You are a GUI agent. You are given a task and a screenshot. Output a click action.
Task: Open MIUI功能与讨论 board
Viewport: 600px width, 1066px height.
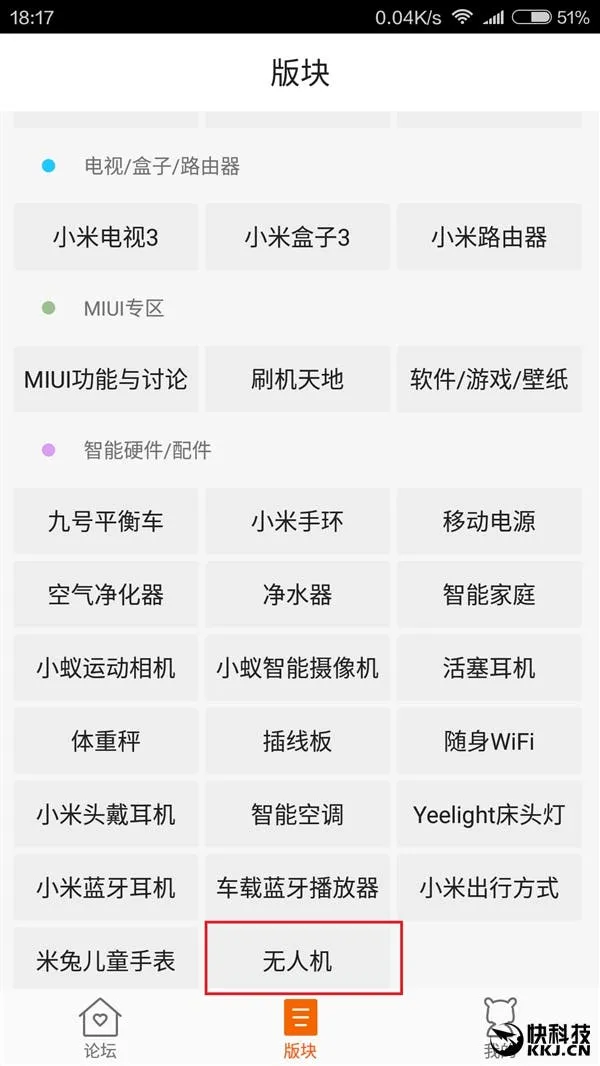tap(106, 380)
